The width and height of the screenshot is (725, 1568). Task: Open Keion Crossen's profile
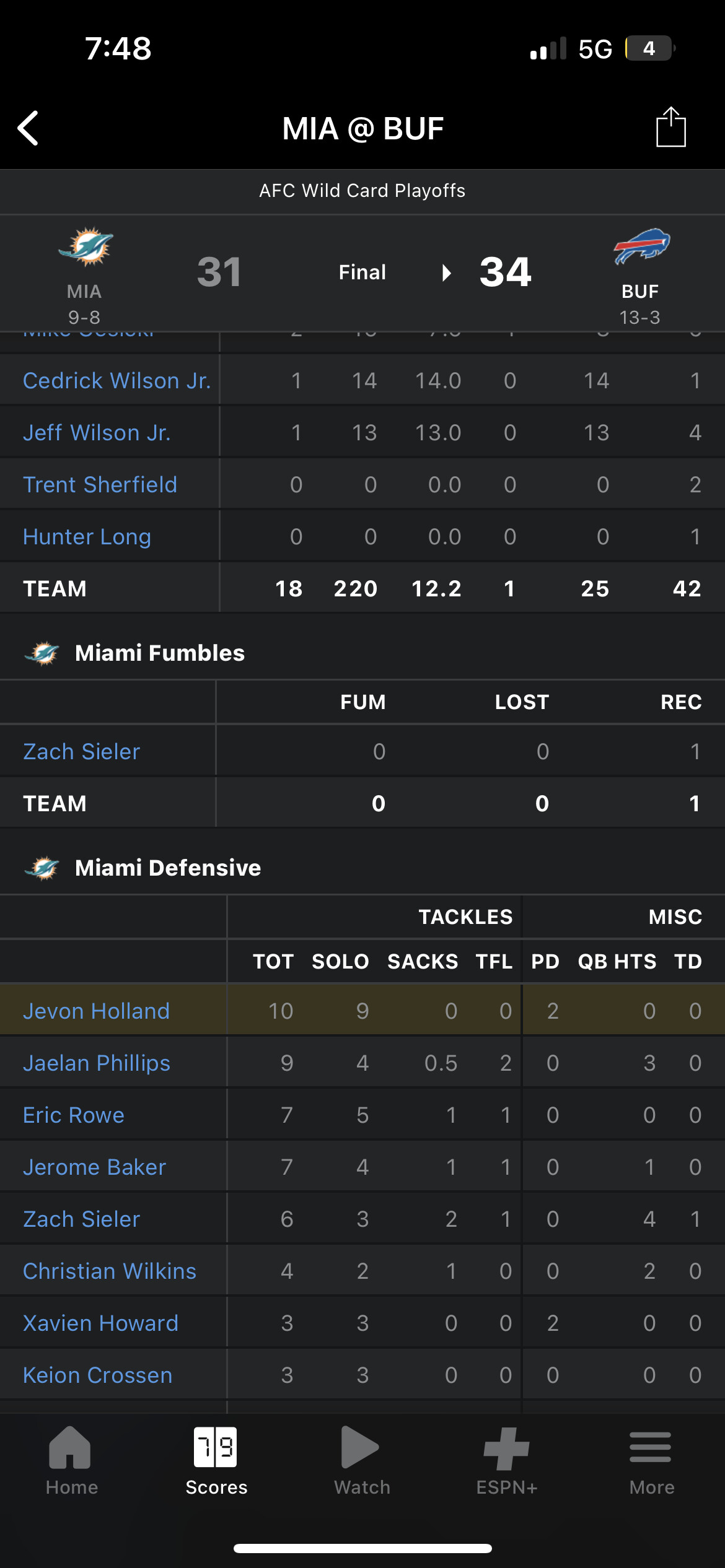pos(97,1375)
